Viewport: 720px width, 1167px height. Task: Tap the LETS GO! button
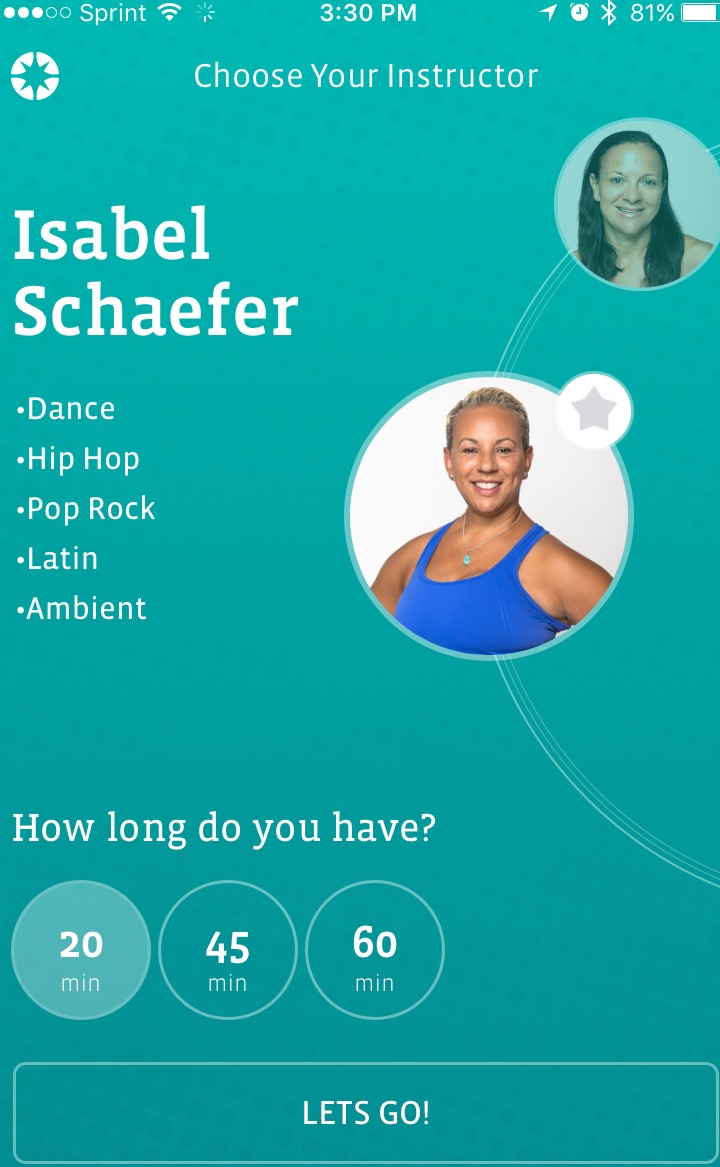pyautogui.click(x=366, y=1113)
